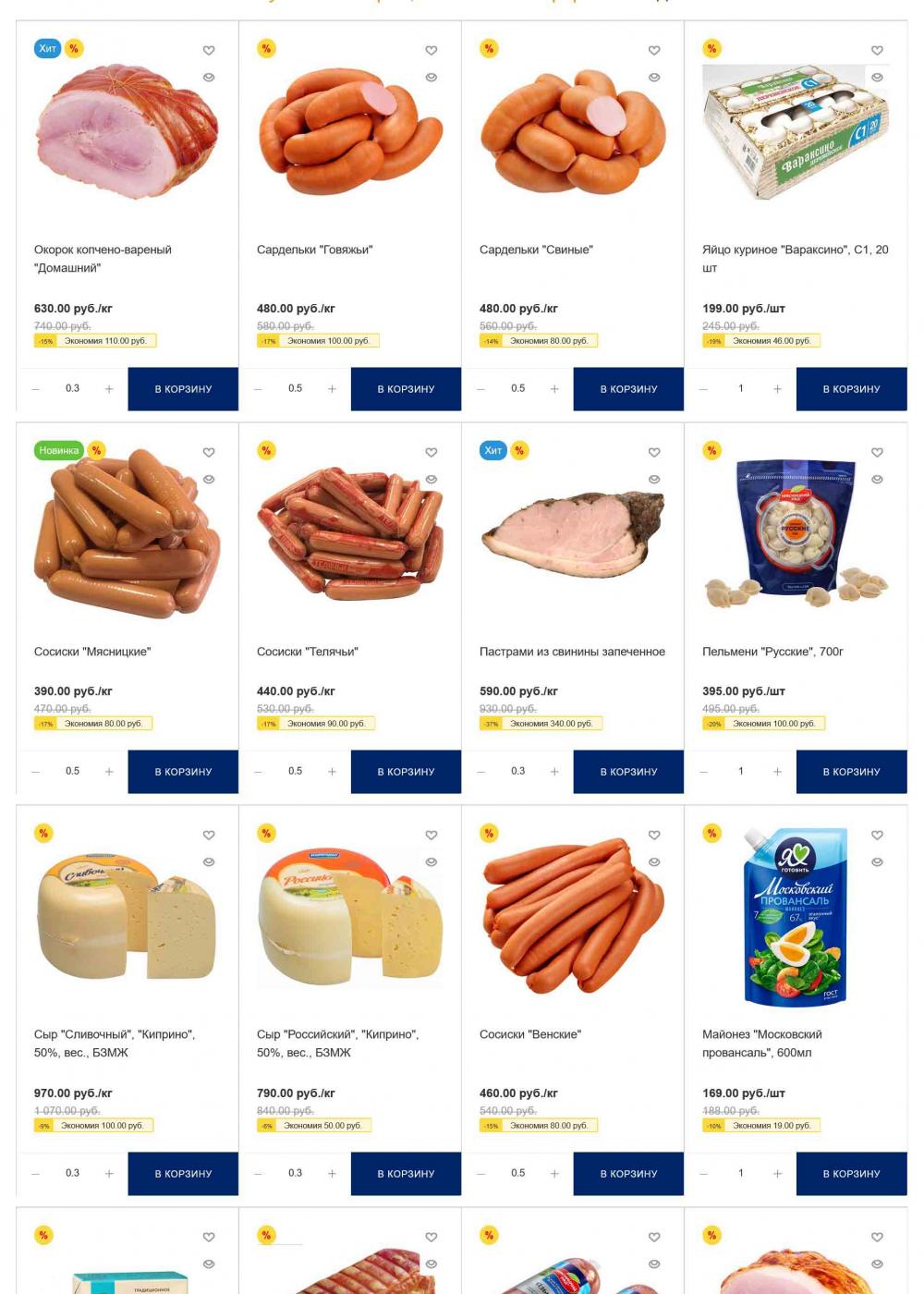The width and height of the screenshot is (924, 1294).
Task: Like the Пельмени "Русские" 700г item
Action: click(877, 452)
